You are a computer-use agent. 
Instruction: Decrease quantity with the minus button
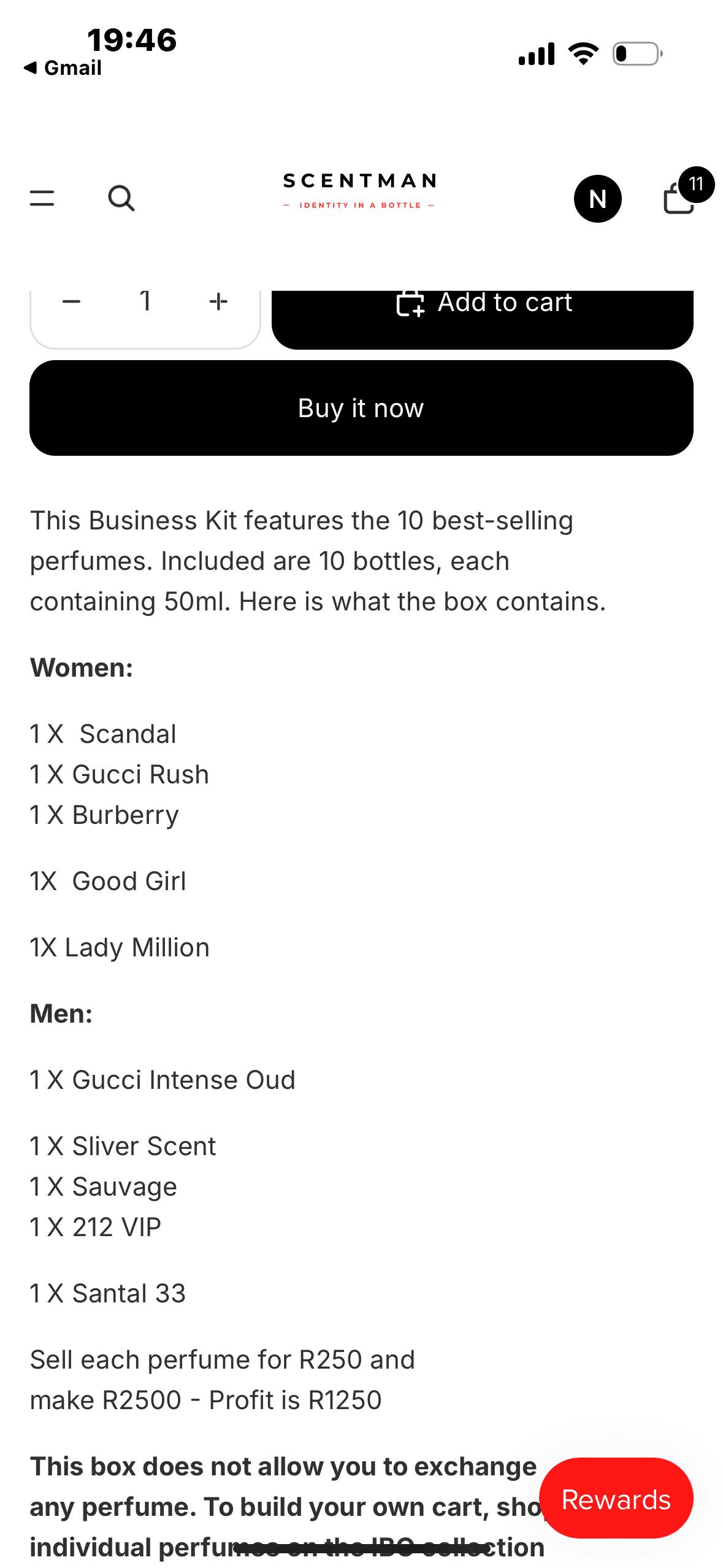click(72, 302)
